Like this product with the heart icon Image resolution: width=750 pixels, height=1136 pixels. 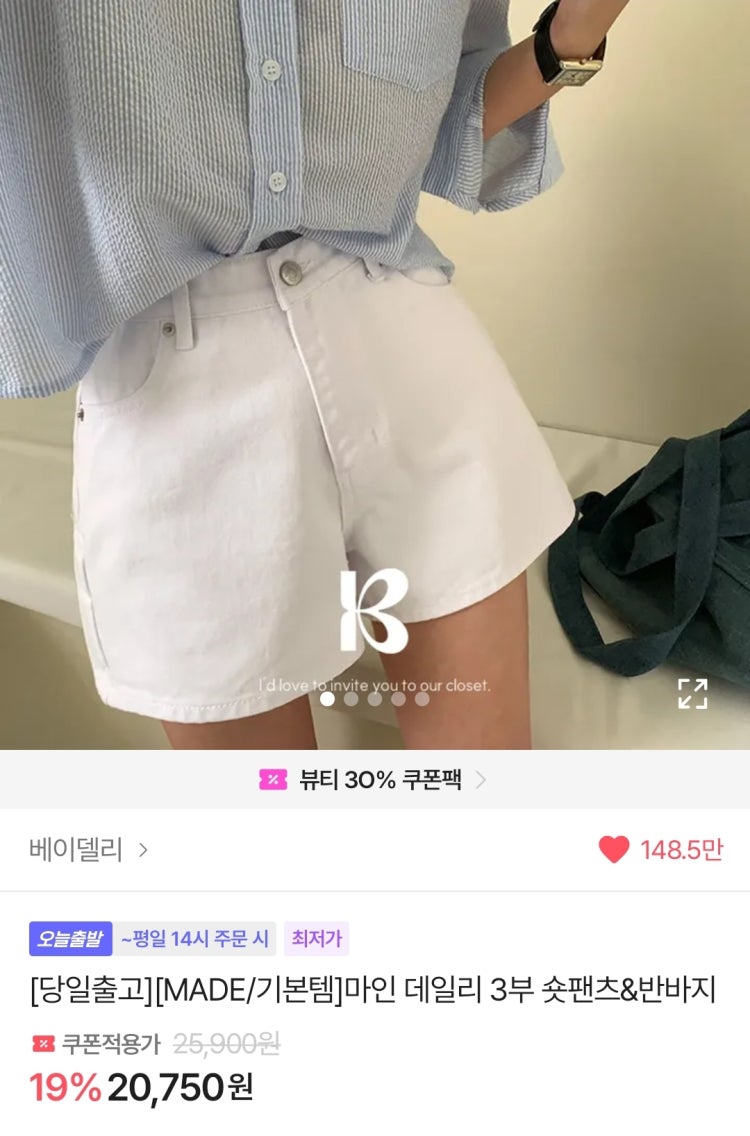[614, 850]
